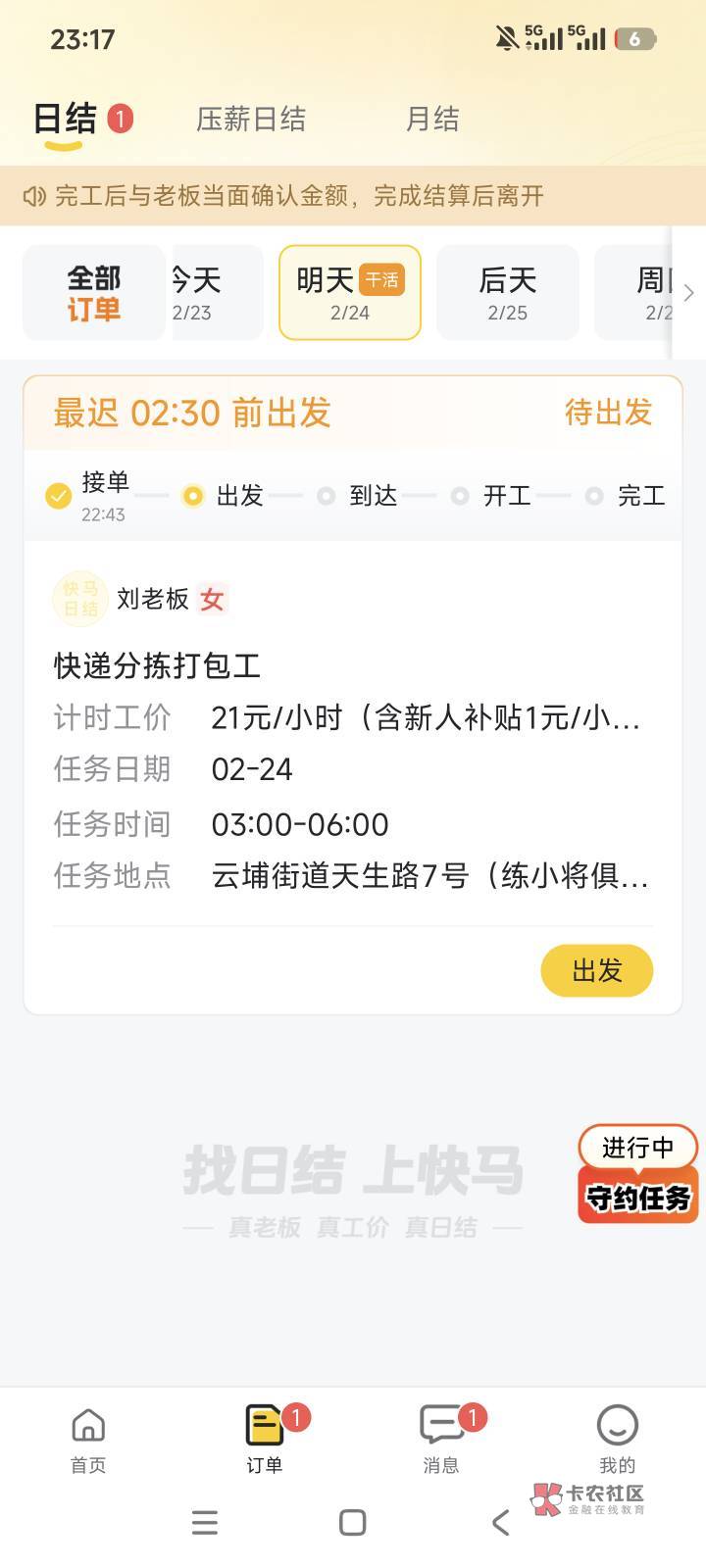Image resolution: width=706 pixels, height=1568 pixels.
Task: Open the 消息 tab
Action: coord(441,1441)
